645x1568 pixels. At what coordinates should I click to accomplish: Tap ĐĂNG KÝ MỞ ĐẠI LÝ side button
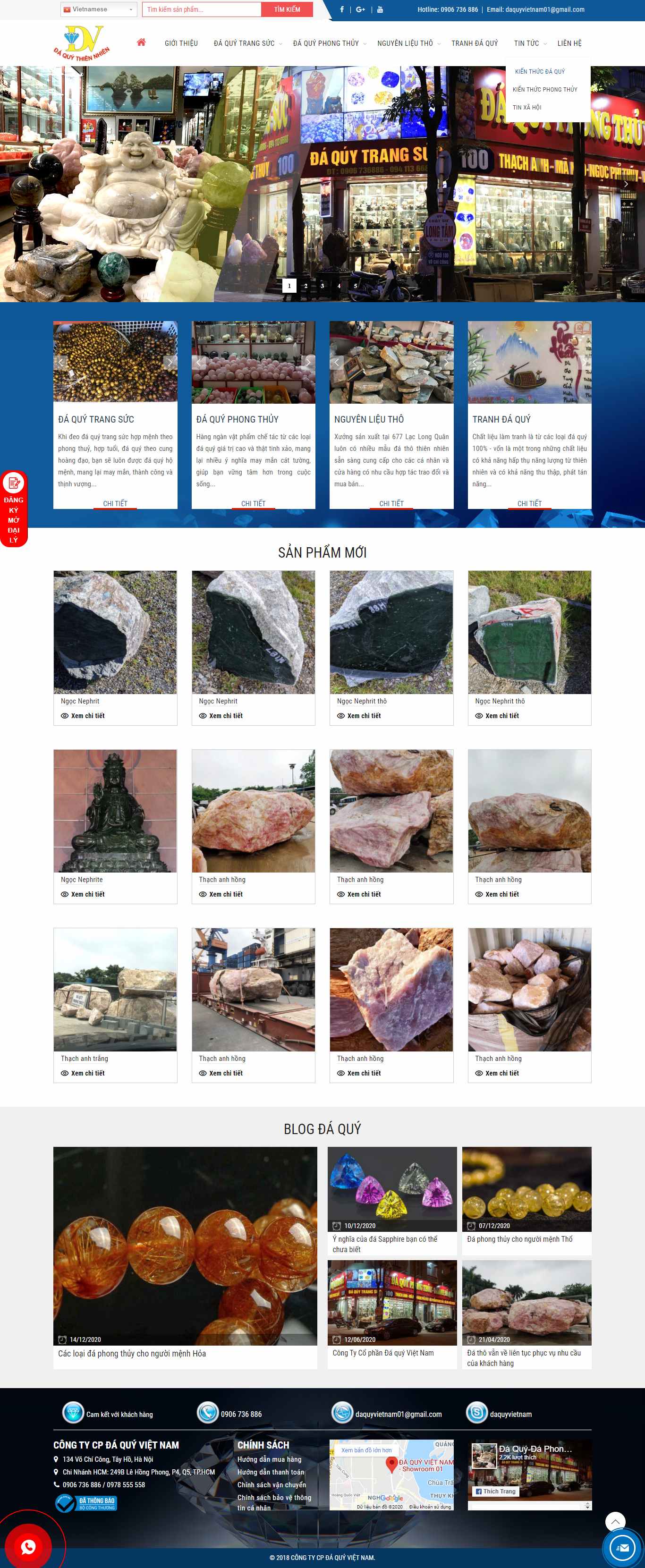click(13, 508)
